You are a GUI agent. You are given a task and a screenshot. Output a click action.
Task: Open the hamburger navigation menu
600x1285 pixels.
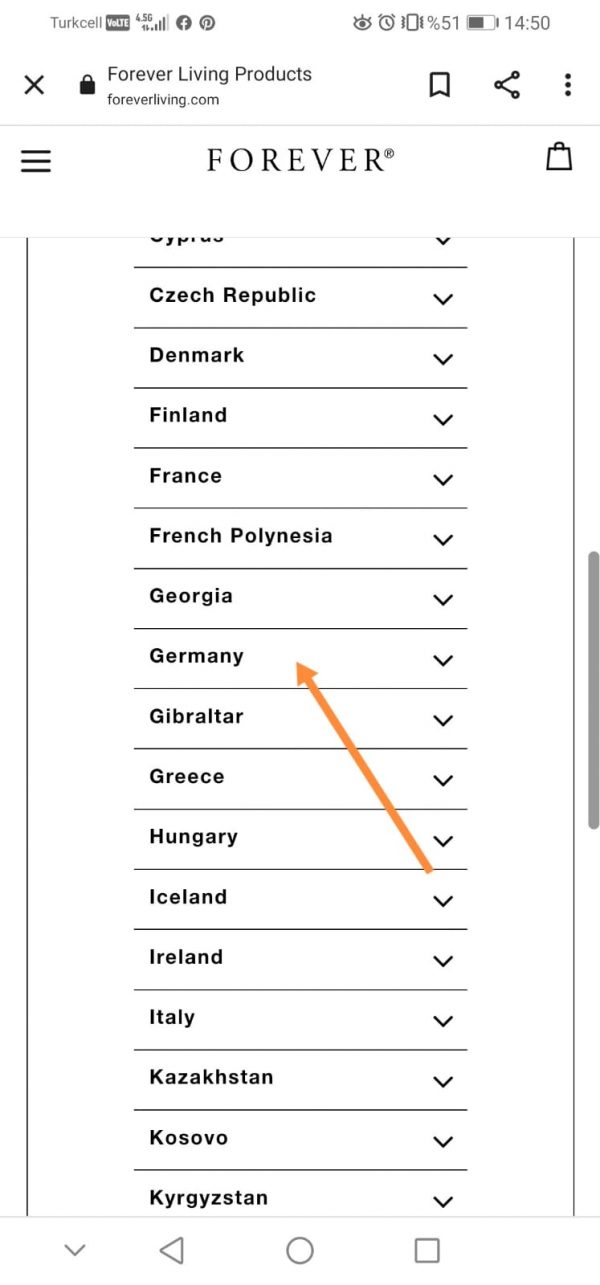click(x=36, y=160)
